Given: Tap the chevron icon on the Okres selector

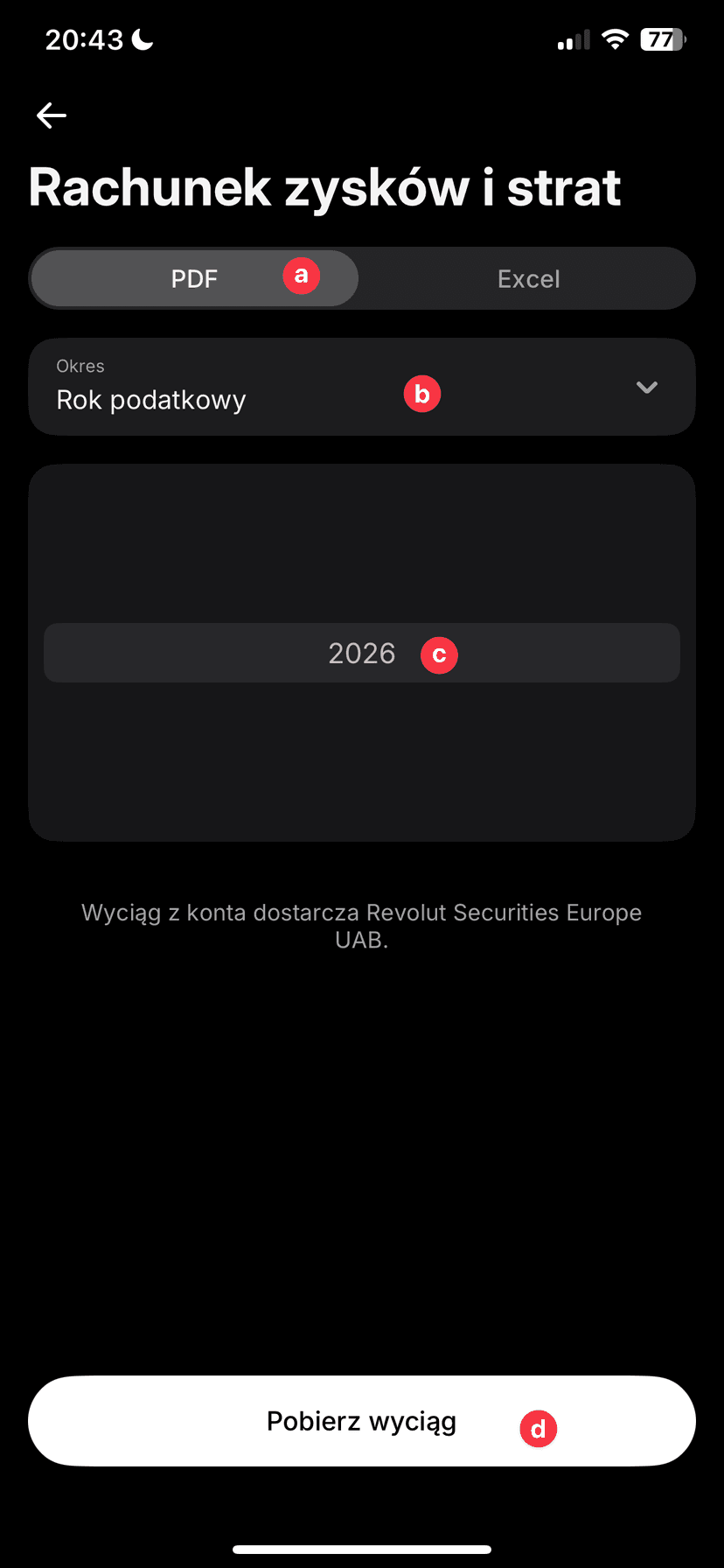Looking at the screenshot, I should point(647,387).
